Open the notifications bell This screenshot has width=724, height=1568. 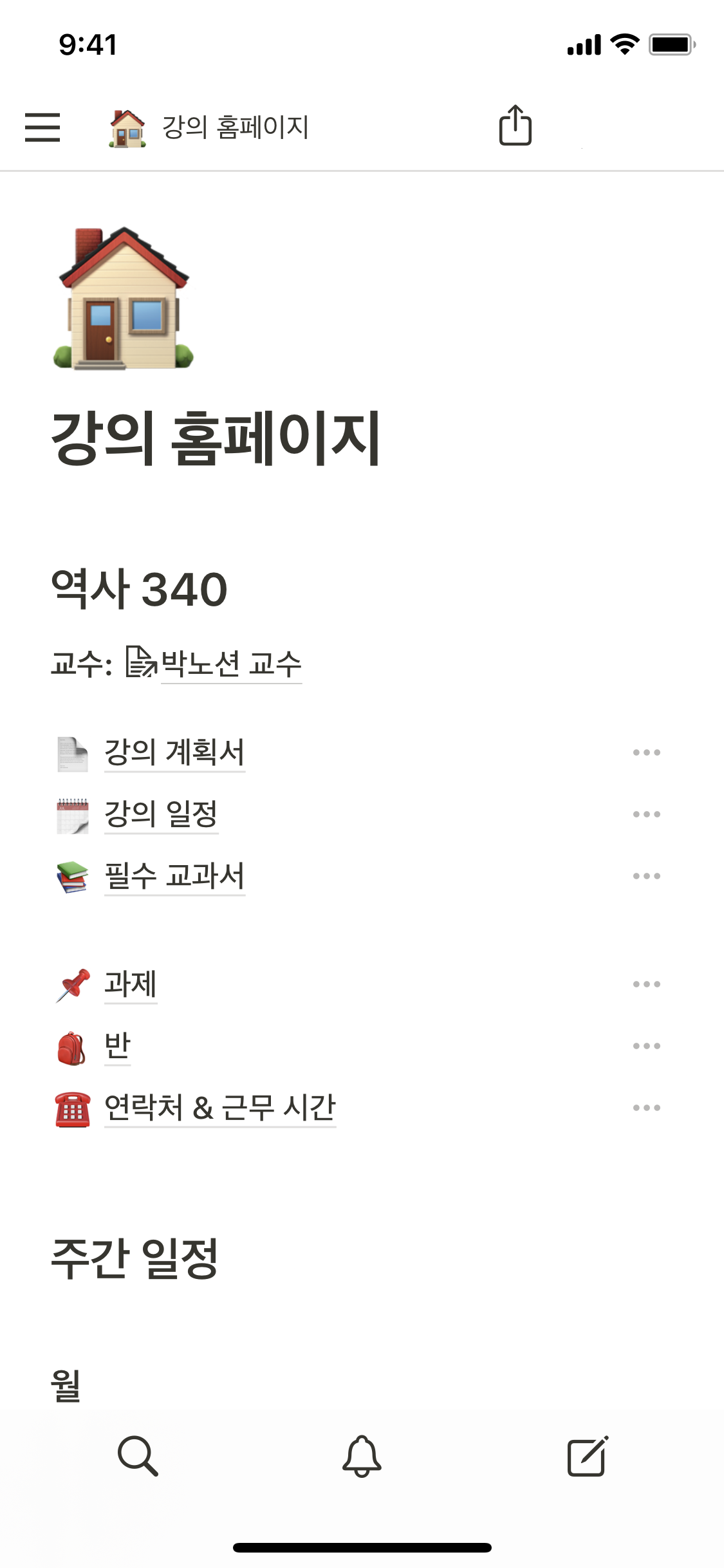pos(362,1455)
